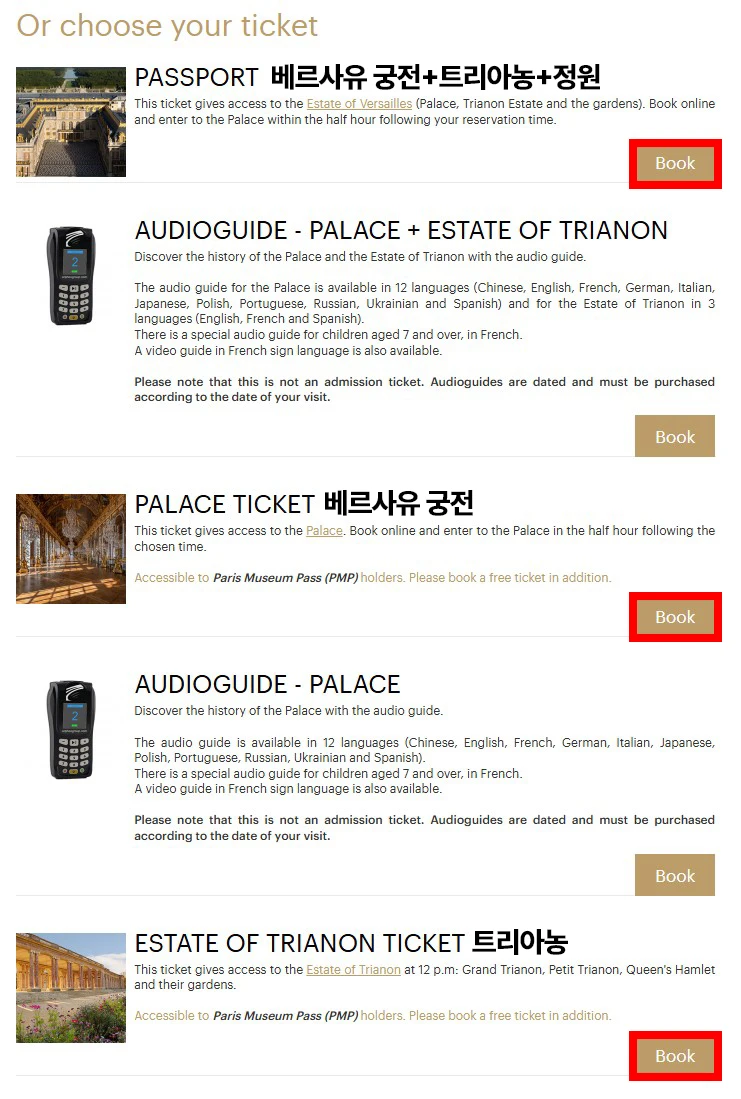Follow the underlined Palace link

324,531
